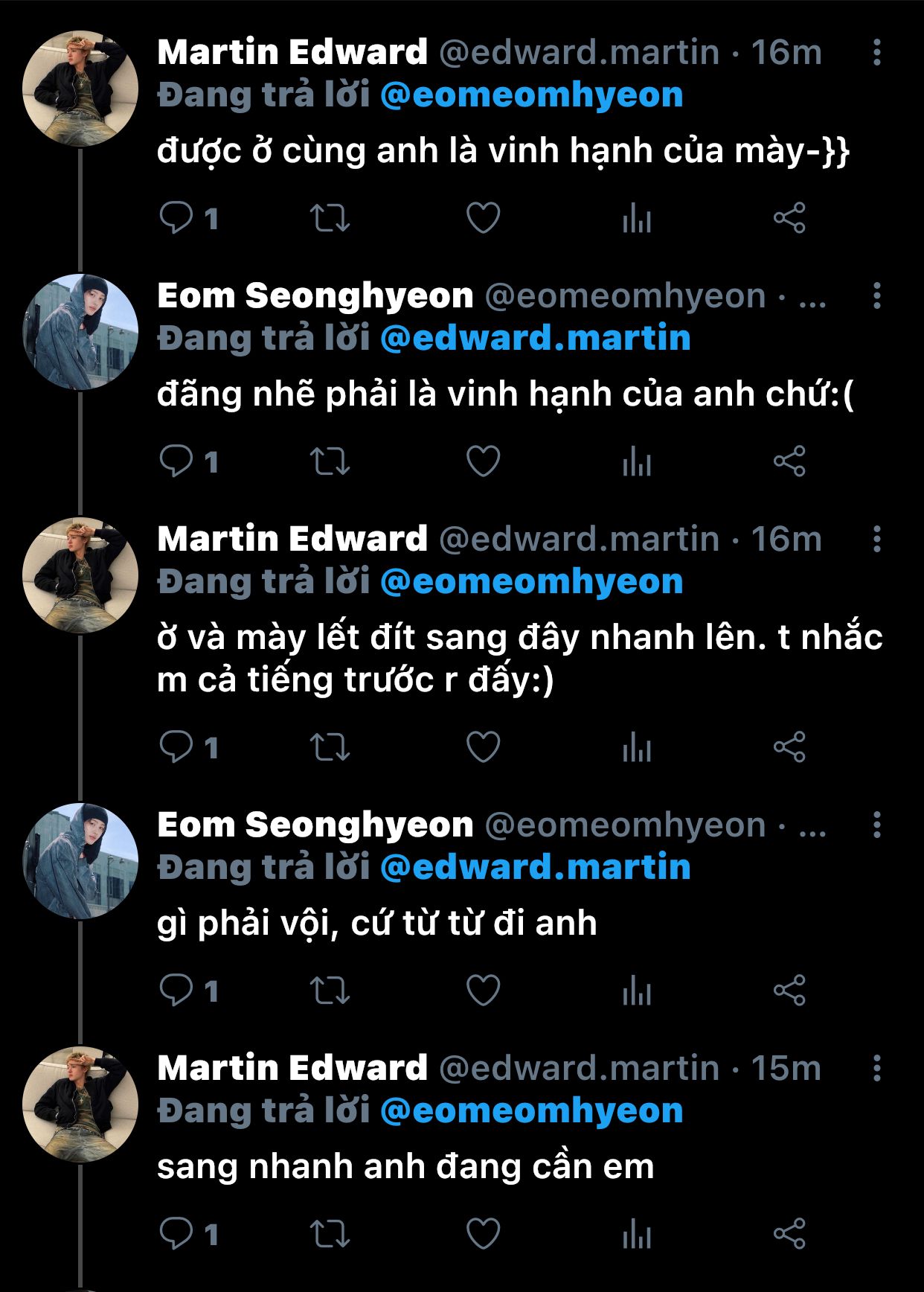The image size is (924, 1292).
Task: View analytics of 'ờ và mày lết đít' tweet
Action: pyautogui.click(x=637, y=746)
